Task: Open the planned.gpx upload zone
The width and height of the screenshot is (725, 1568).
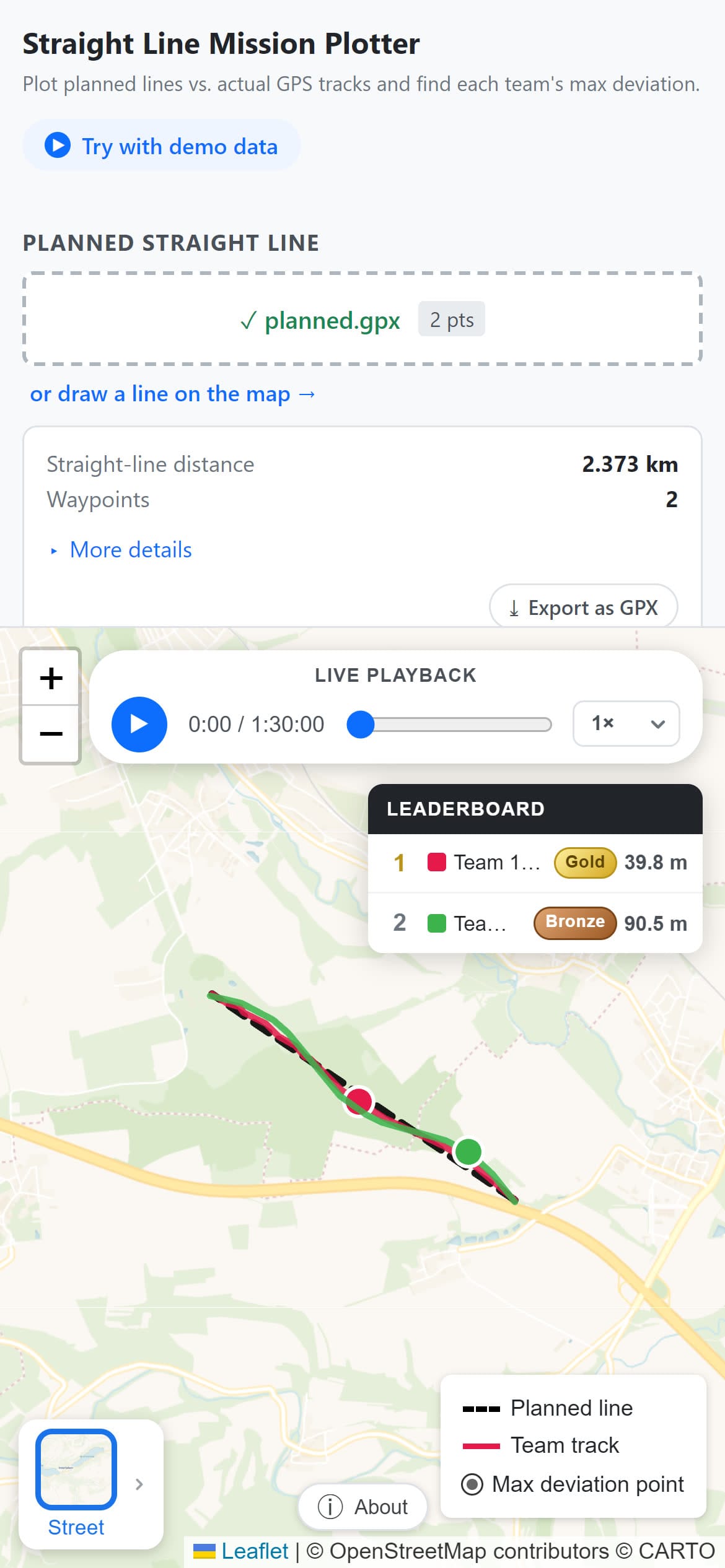Action: (362, 320)
